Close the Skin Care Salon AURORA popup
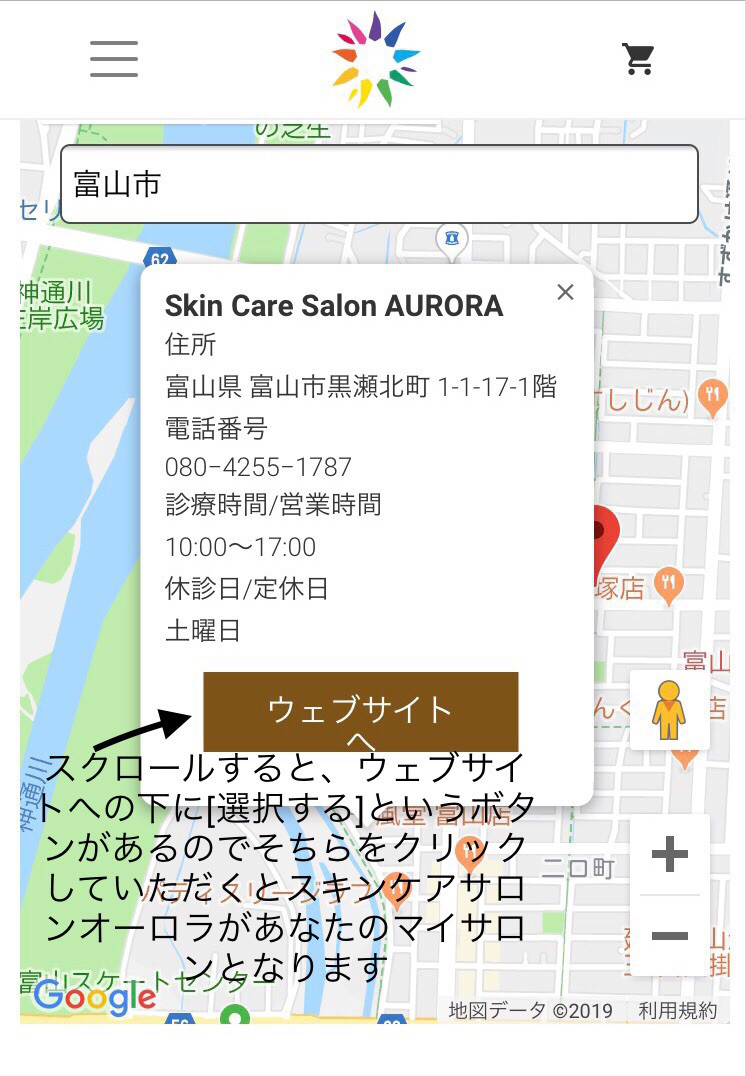The image size is (745, 1076). [x=565, y=292]
